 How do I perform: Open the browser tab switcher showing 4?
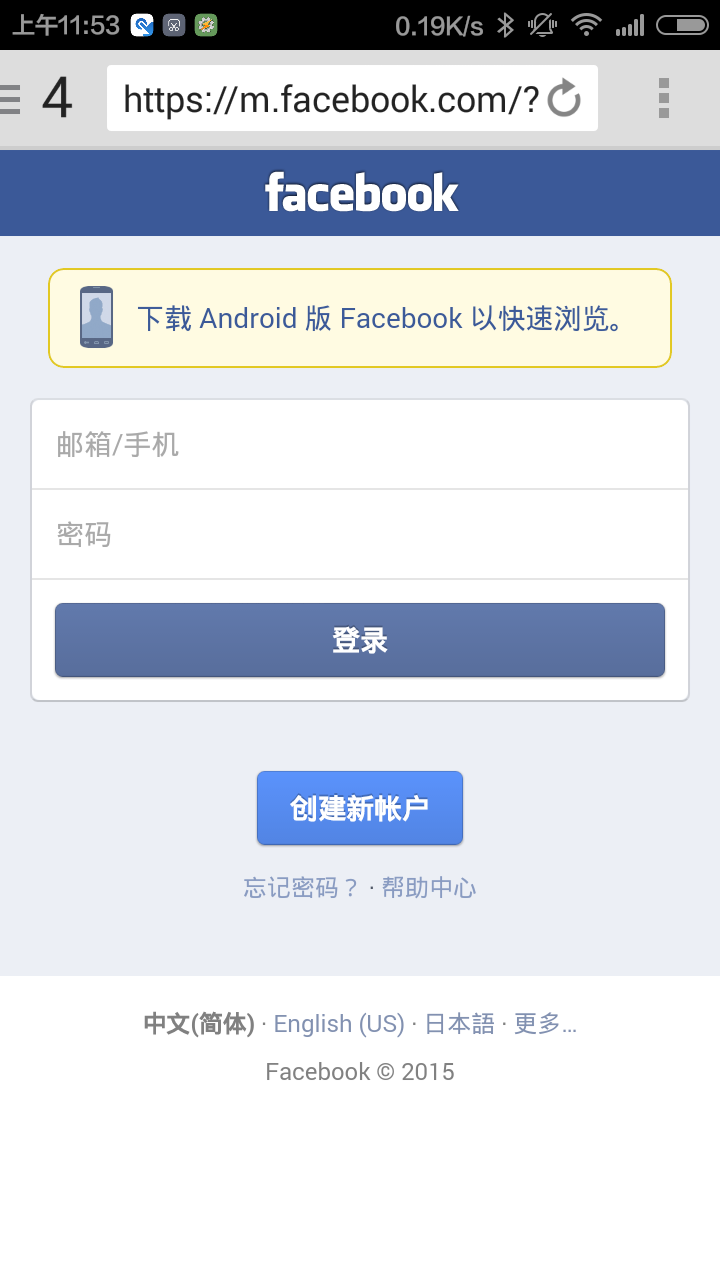click(56, 98)
